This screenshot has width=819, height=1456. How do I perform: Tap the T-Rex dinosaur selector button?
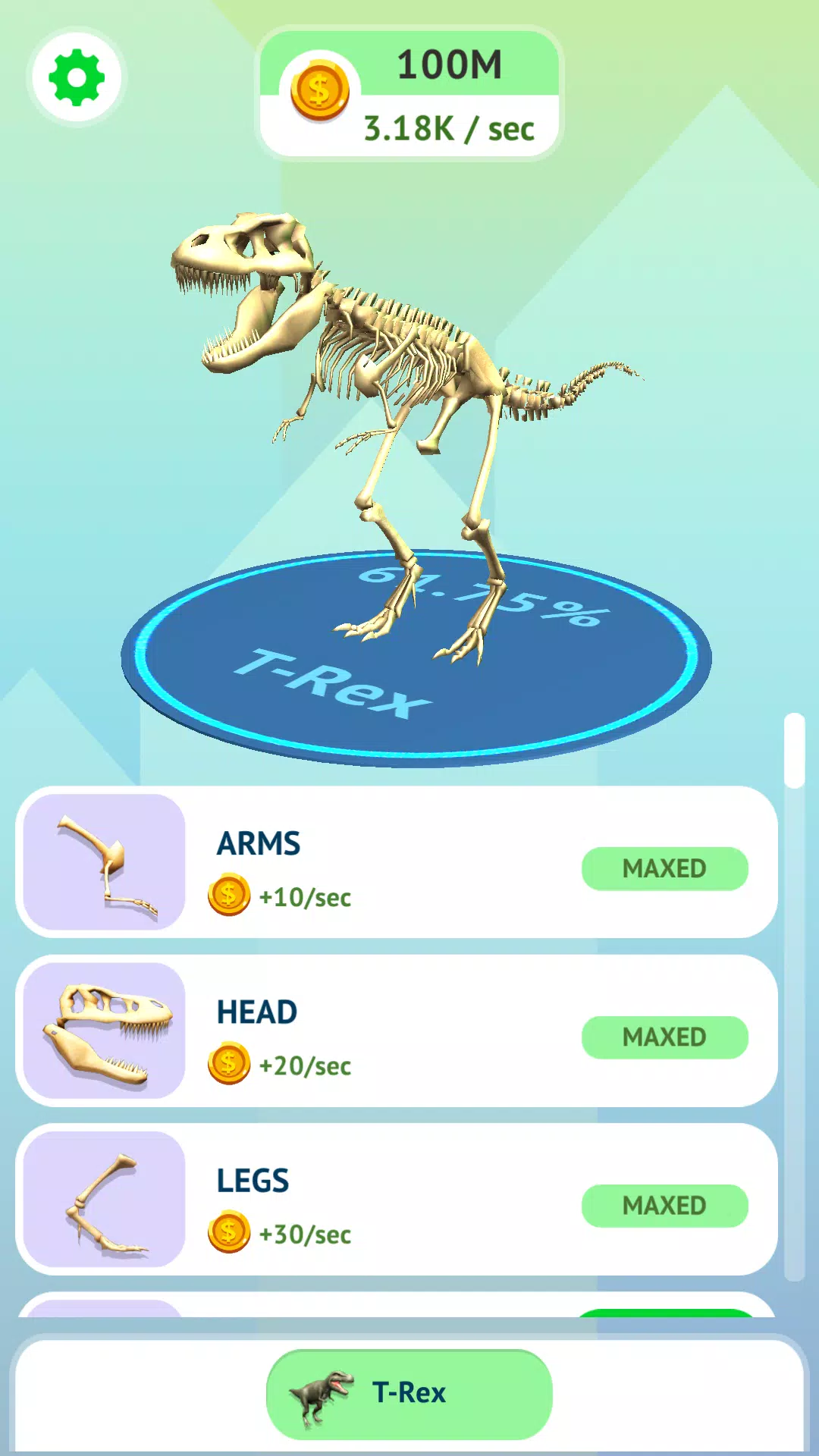point(409,1394)
